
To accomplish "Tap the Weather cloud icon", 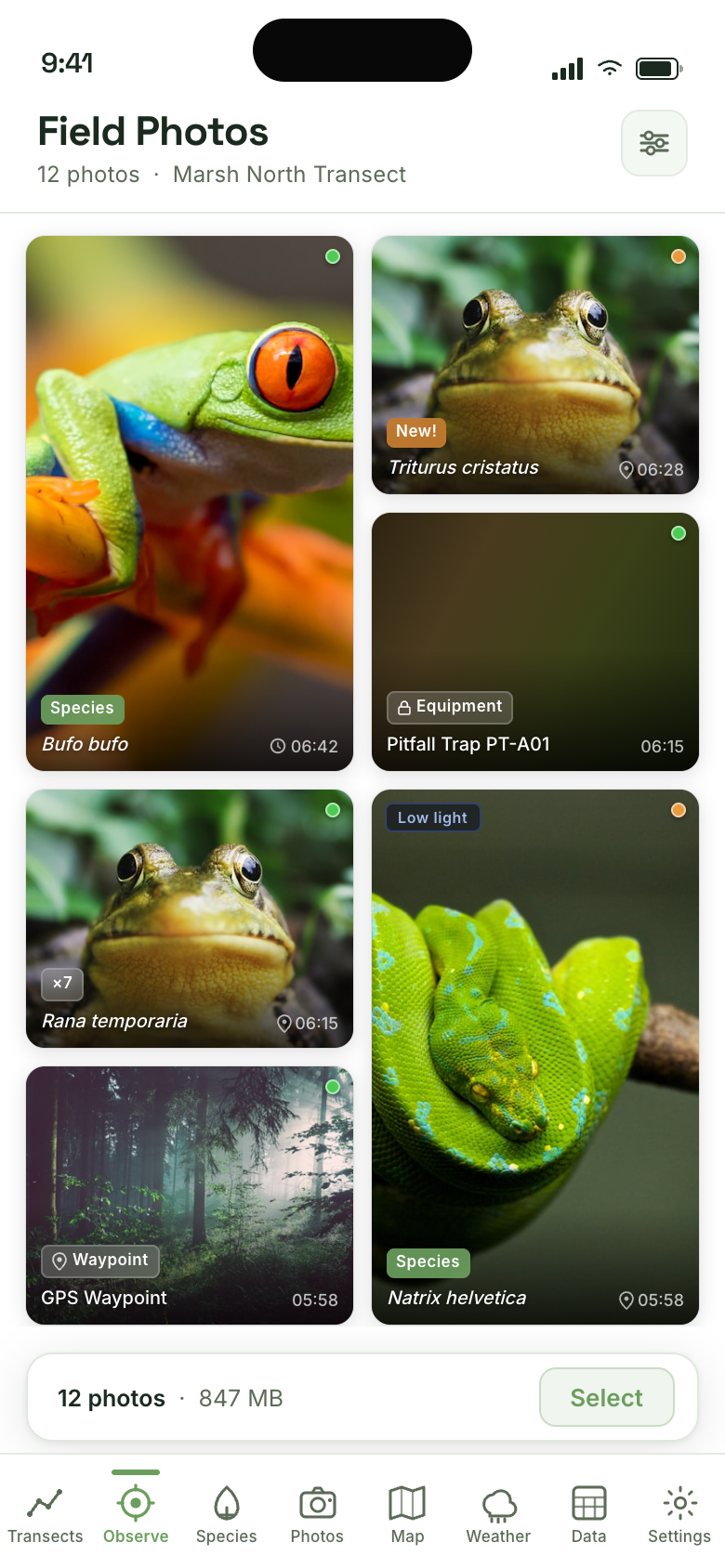I will [x=497, y=1500].
